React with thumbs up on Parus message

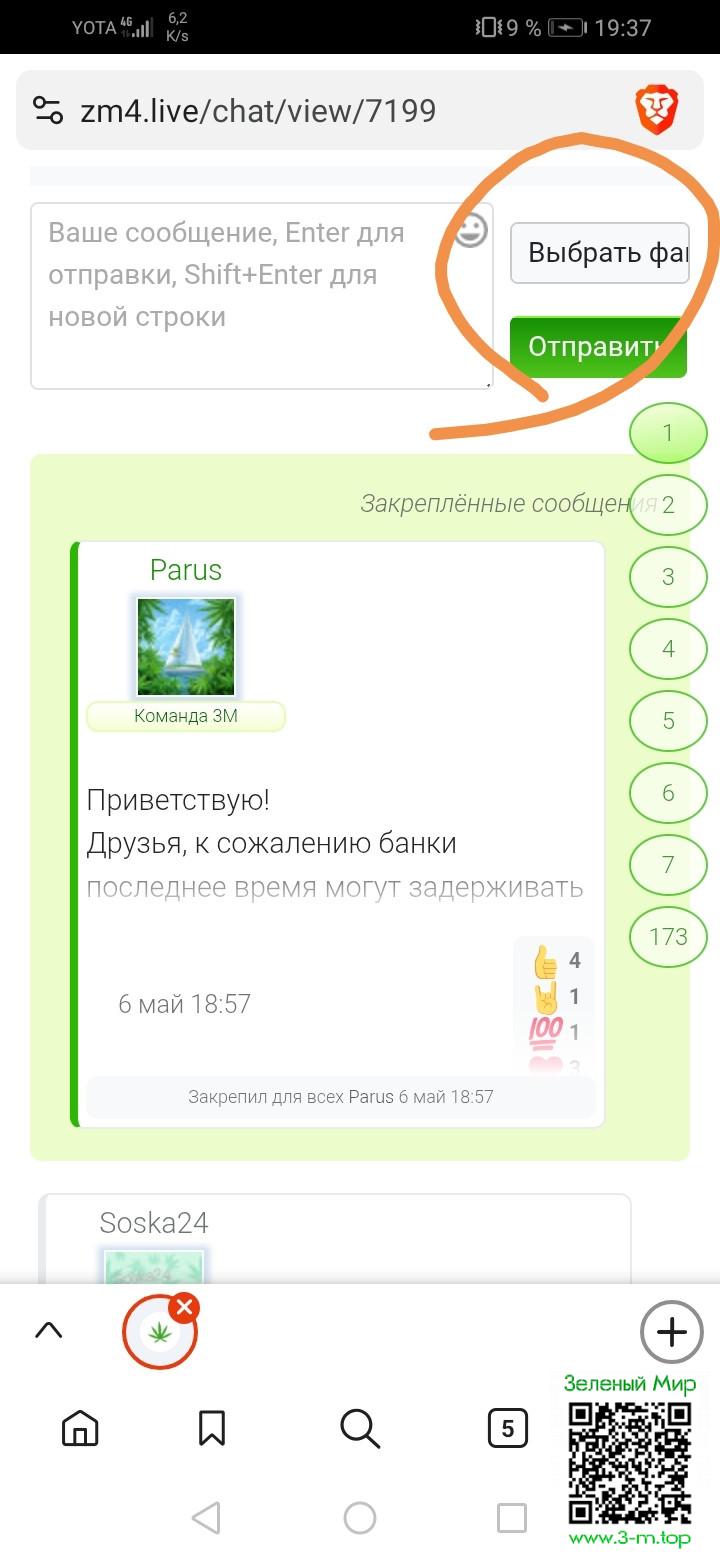coord(546,962)
